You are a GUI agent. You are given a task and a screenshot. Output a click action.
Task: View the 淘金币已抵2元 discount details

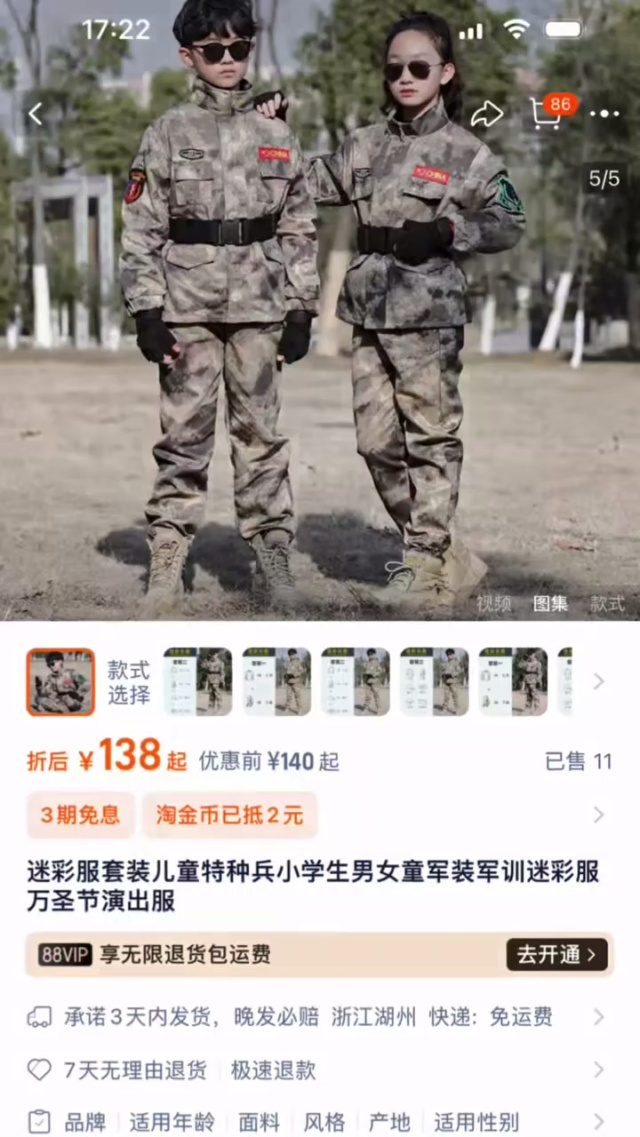[229, 815]
